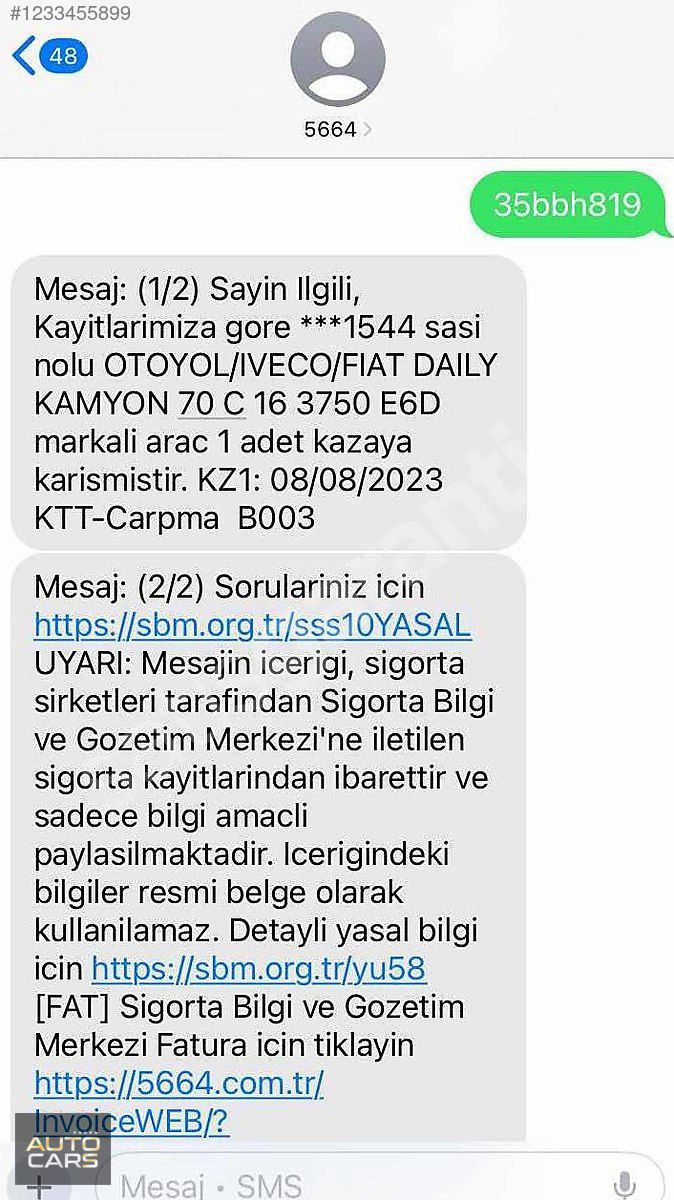Screen dimensions: 674x1200
Task: Open the 5664.com.tr InvoiceWEB link
Action: tap(179, 1101)
